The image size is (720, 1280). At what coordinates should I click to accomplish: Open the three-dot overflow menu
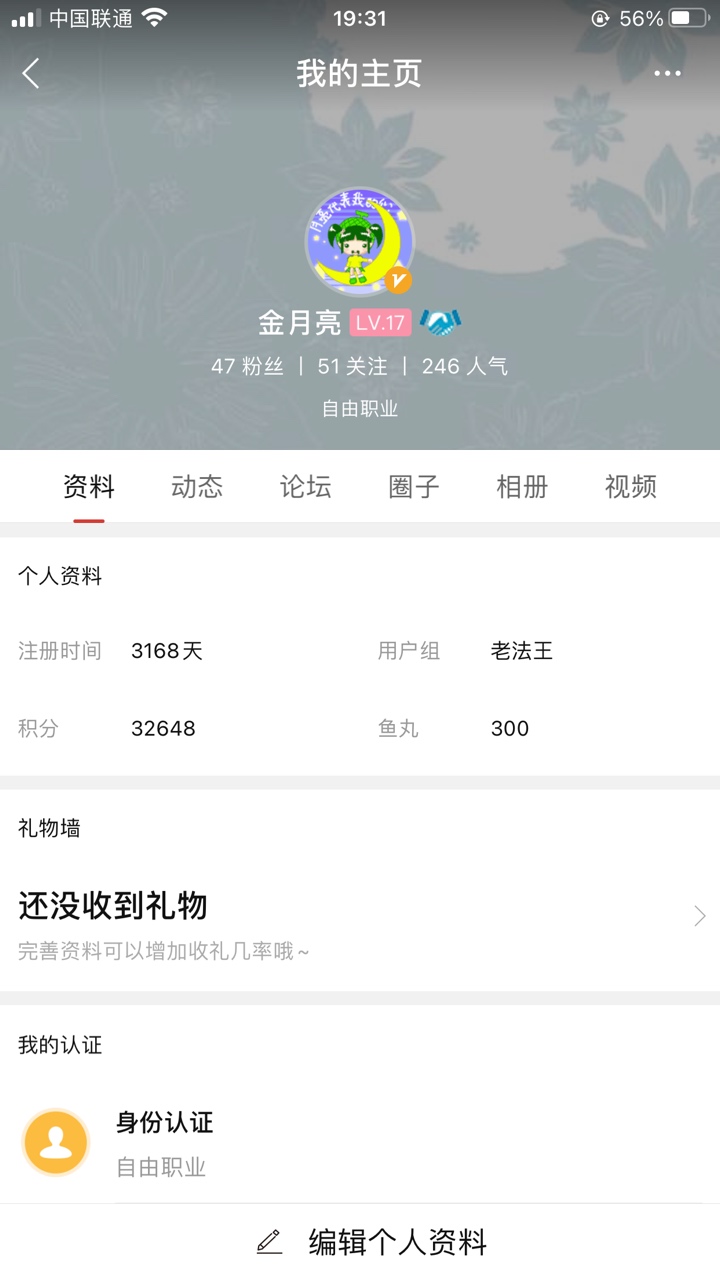pos(667,73)
